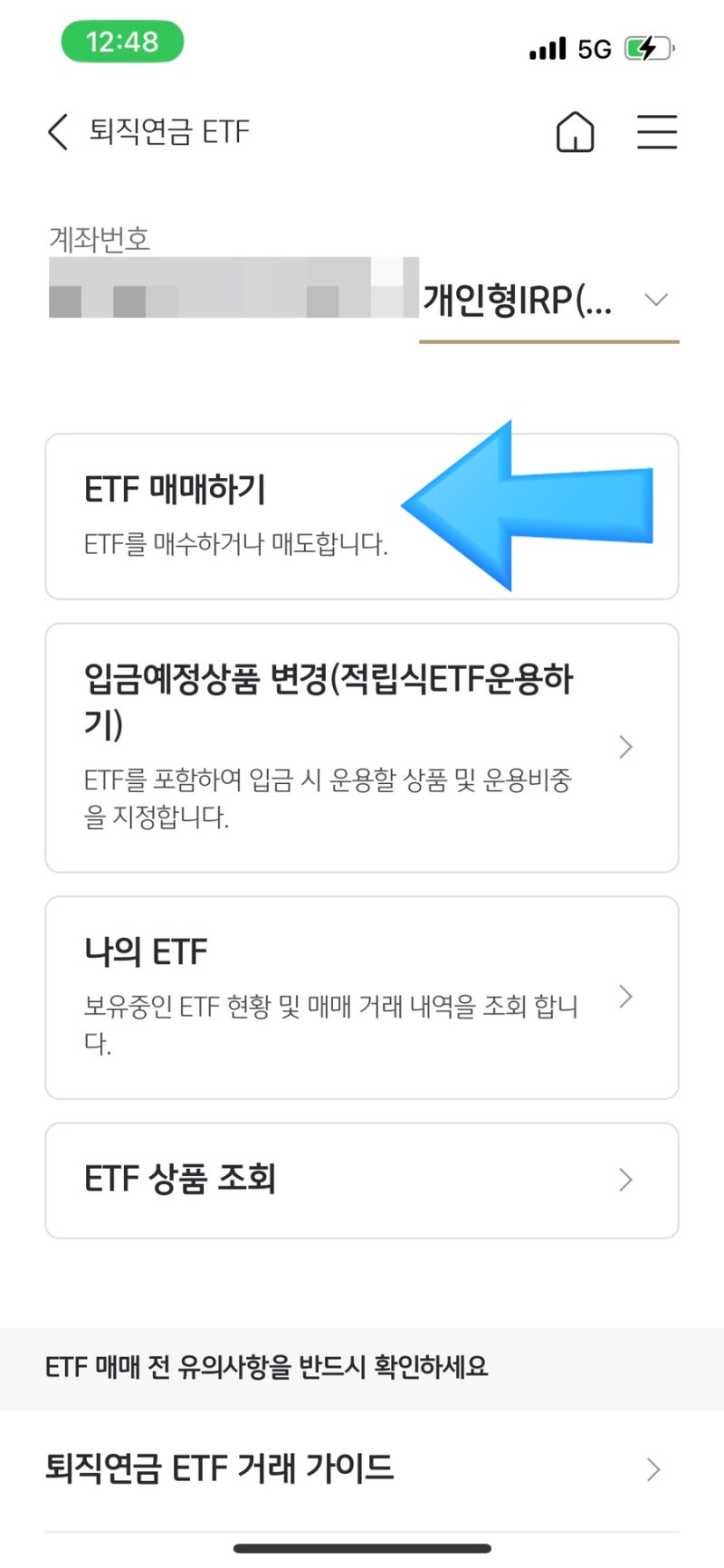724x1568 pixels.
Task: Tap the cellular signal strength bars
Action: (x=547, y=46)
